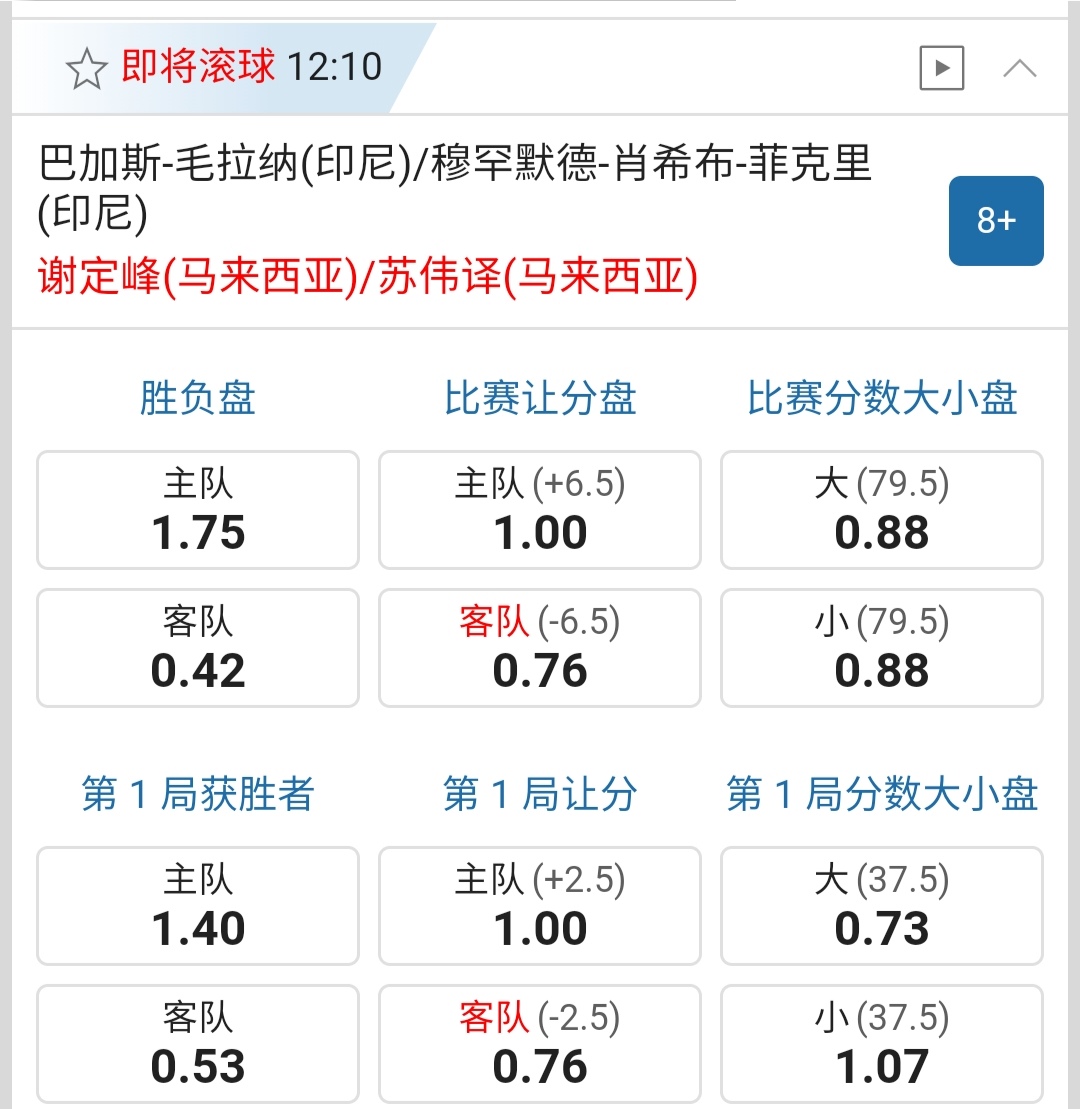Click the 胜负盘 market header

(196, 397)
